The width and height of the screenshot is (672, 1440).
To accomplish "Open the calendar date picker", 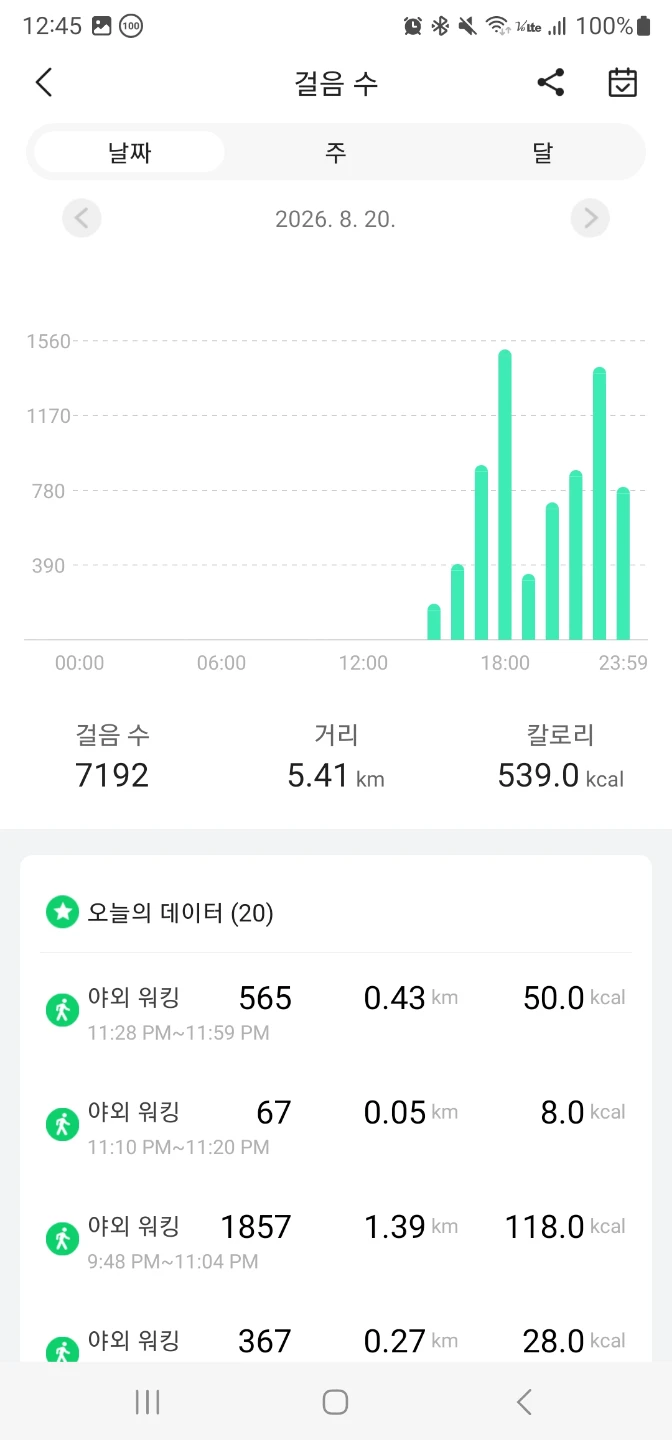I will 623,82.
